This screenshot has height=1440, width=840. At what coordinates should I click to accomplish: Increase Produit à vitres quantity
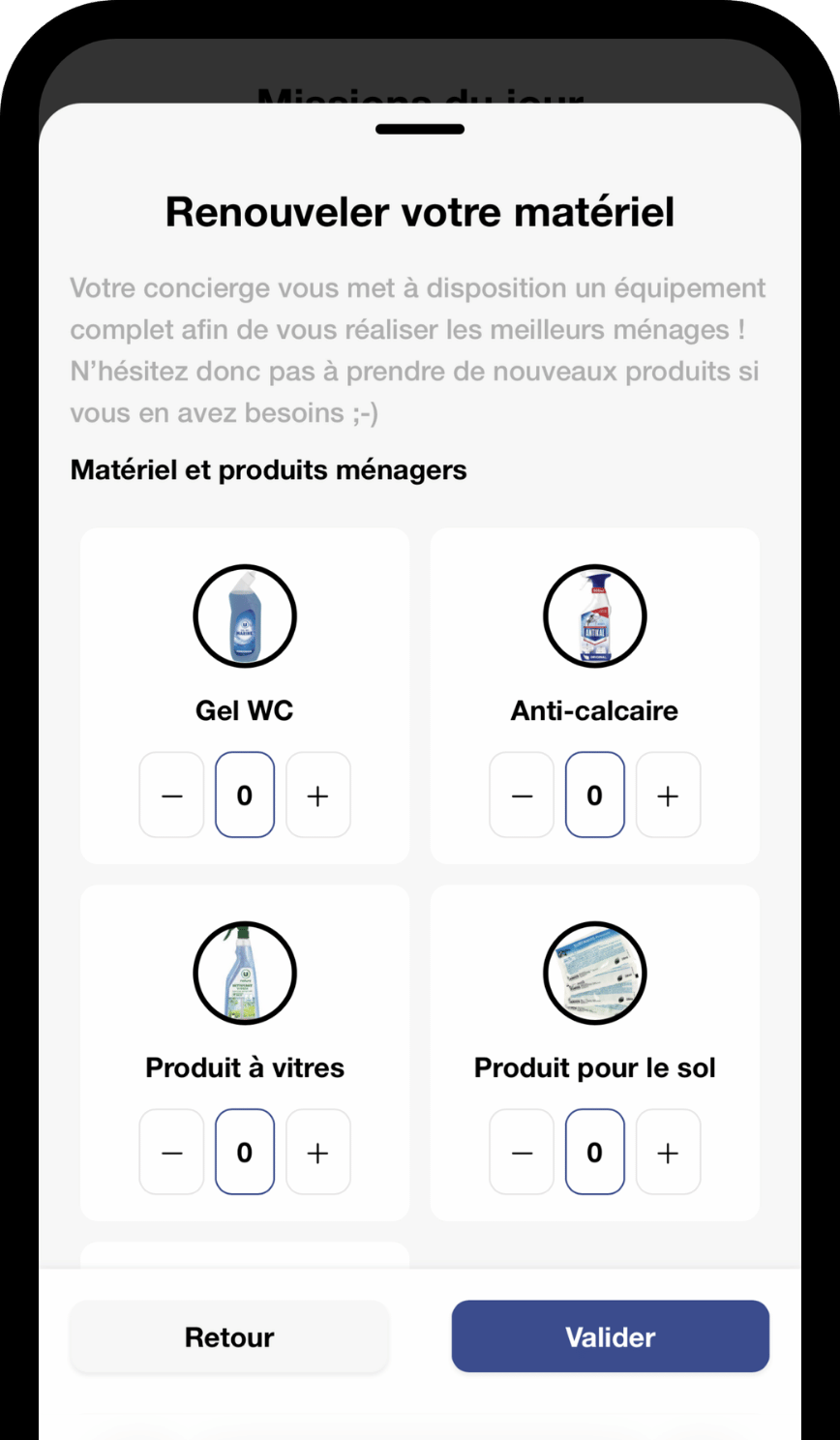(x=317, y=1153)
